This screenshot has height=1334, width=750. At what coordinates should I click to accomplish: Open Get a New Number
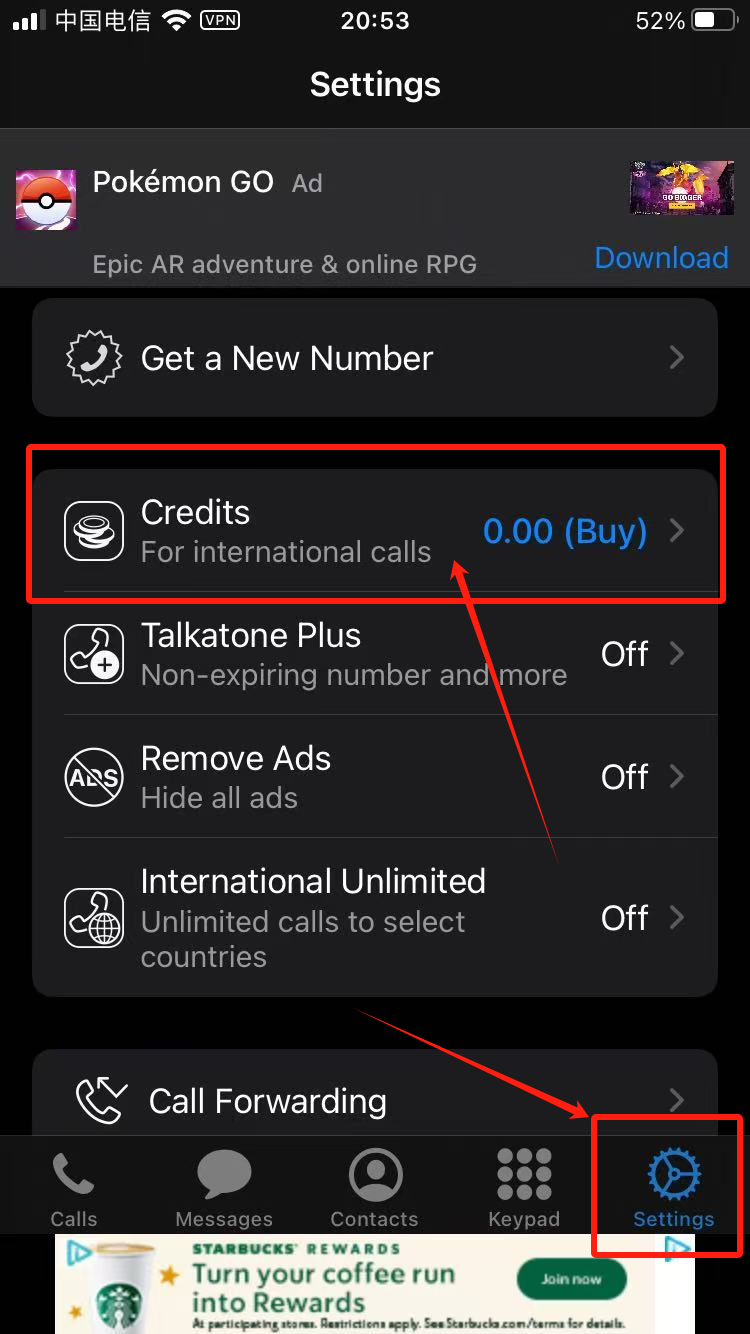point(375,358)
